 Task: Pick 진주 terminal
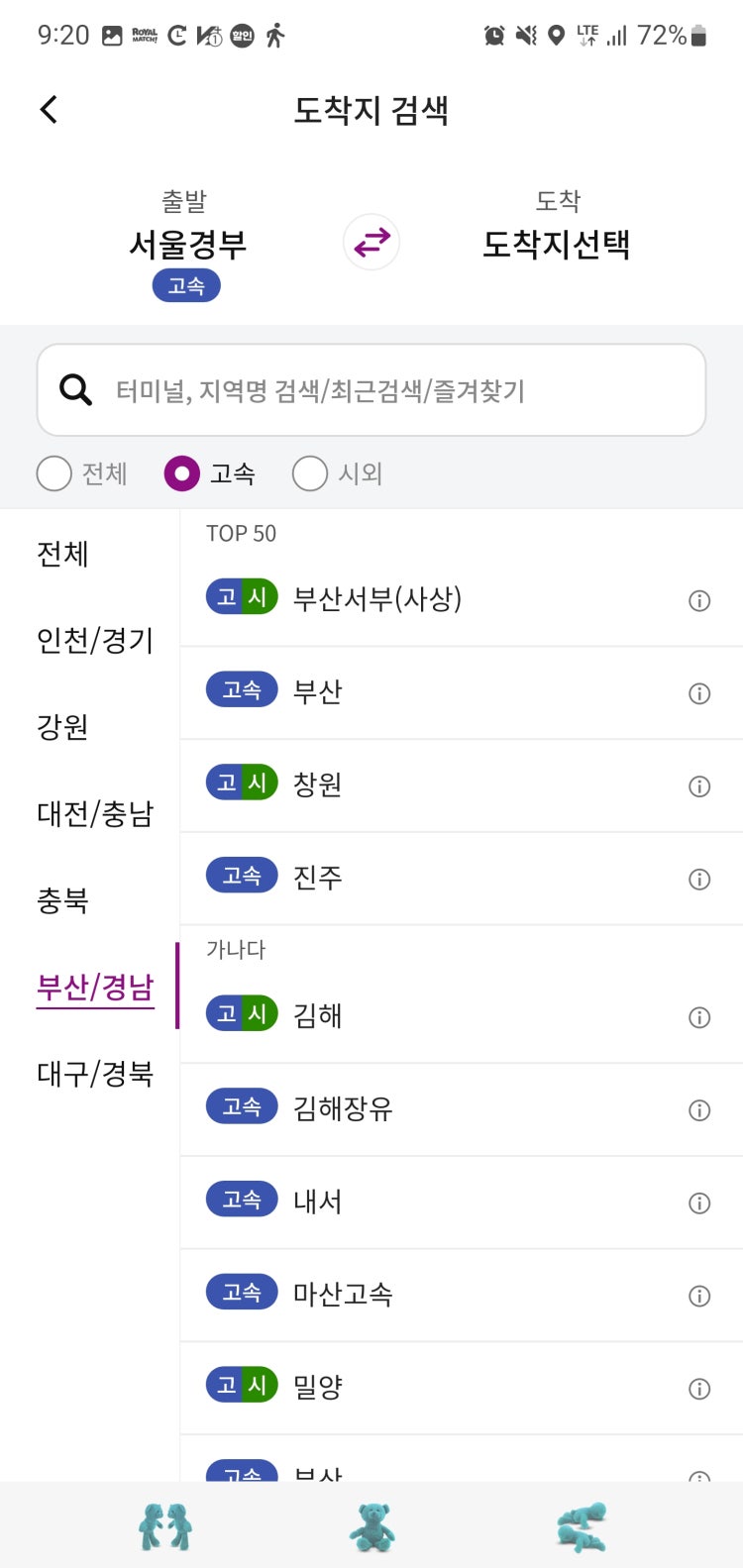[462, 879]
